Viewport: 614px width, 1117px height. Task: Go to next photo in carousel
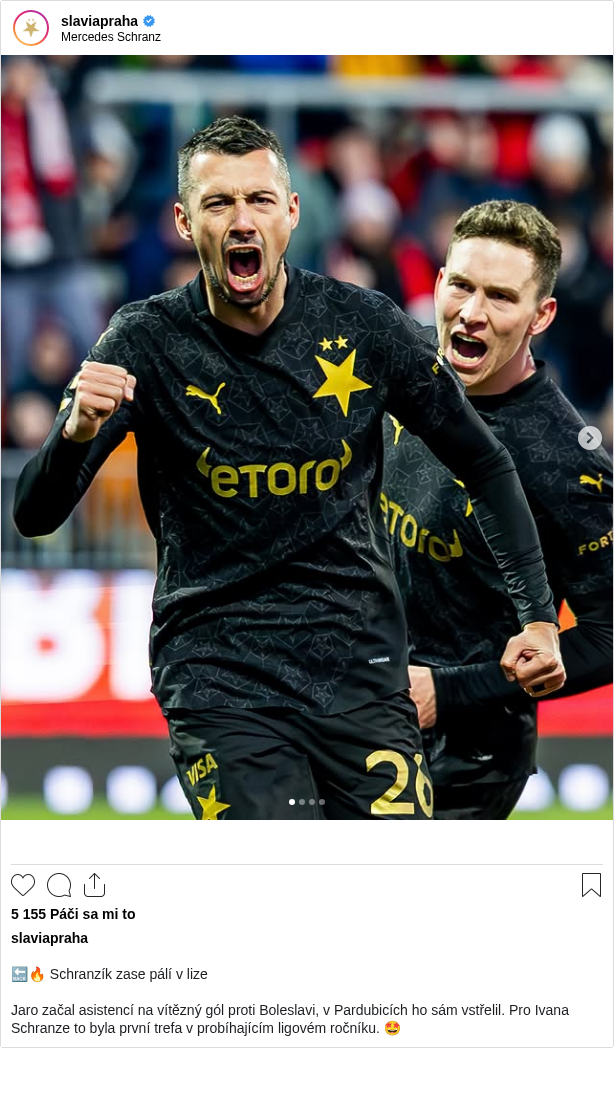pyautogui.click(x=590, y=438)
